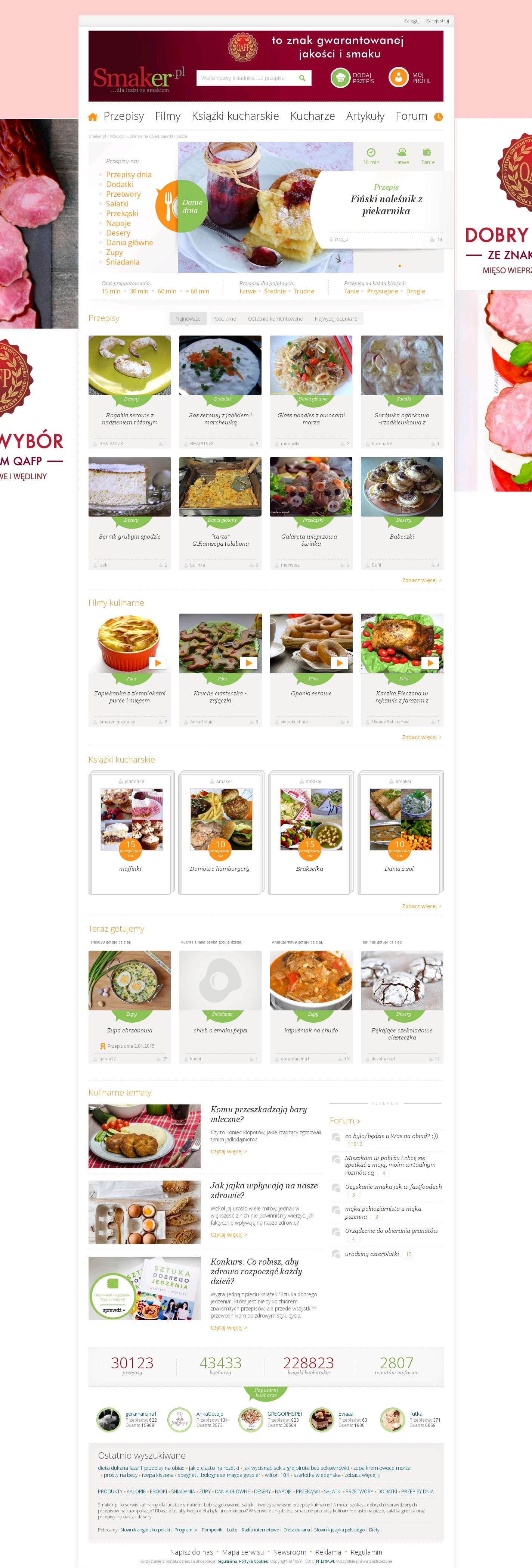Open the Sernik grubym spodzie recipe card

click(x=129, y=512)
